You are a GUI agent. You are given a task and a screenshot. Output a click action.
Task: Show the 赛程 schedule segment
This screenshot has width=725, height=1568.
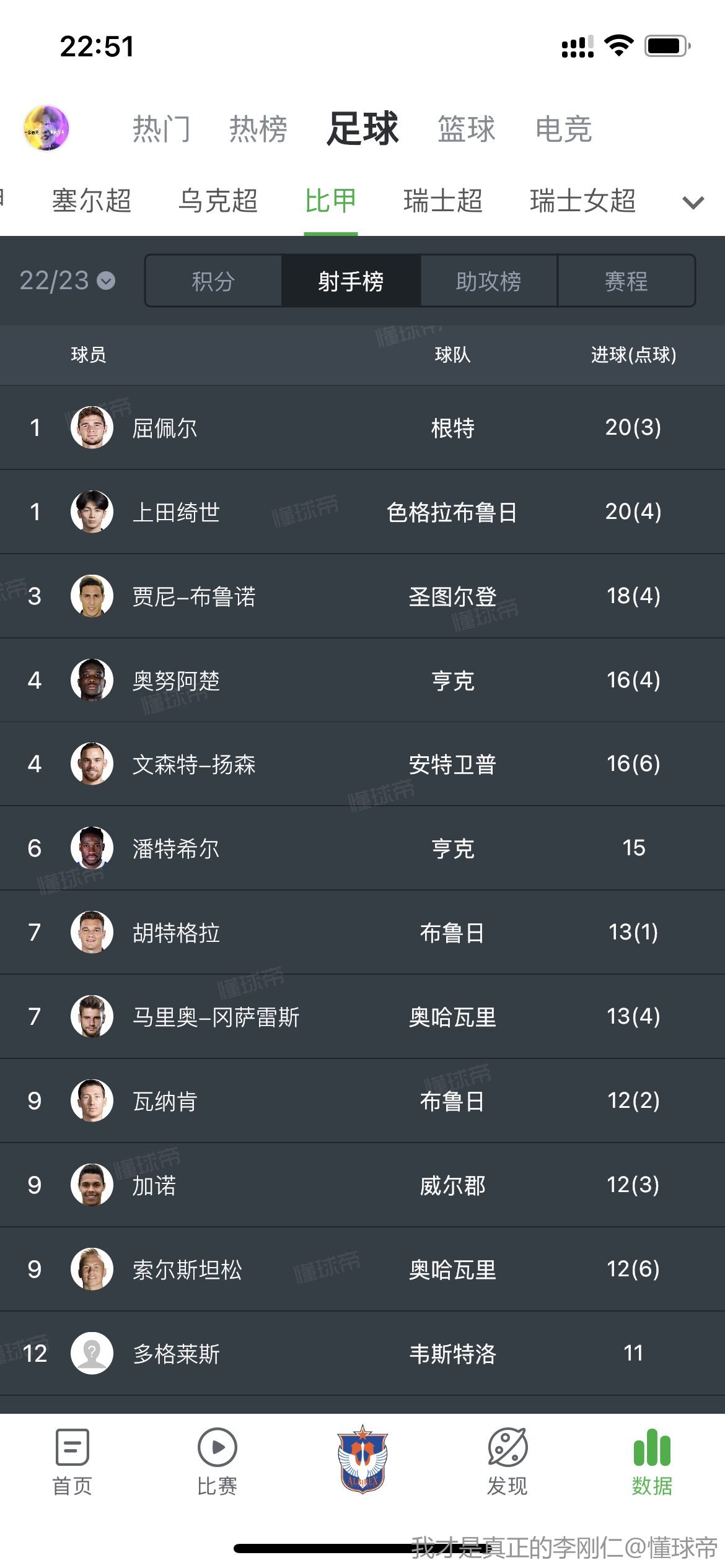pos(626,281)
